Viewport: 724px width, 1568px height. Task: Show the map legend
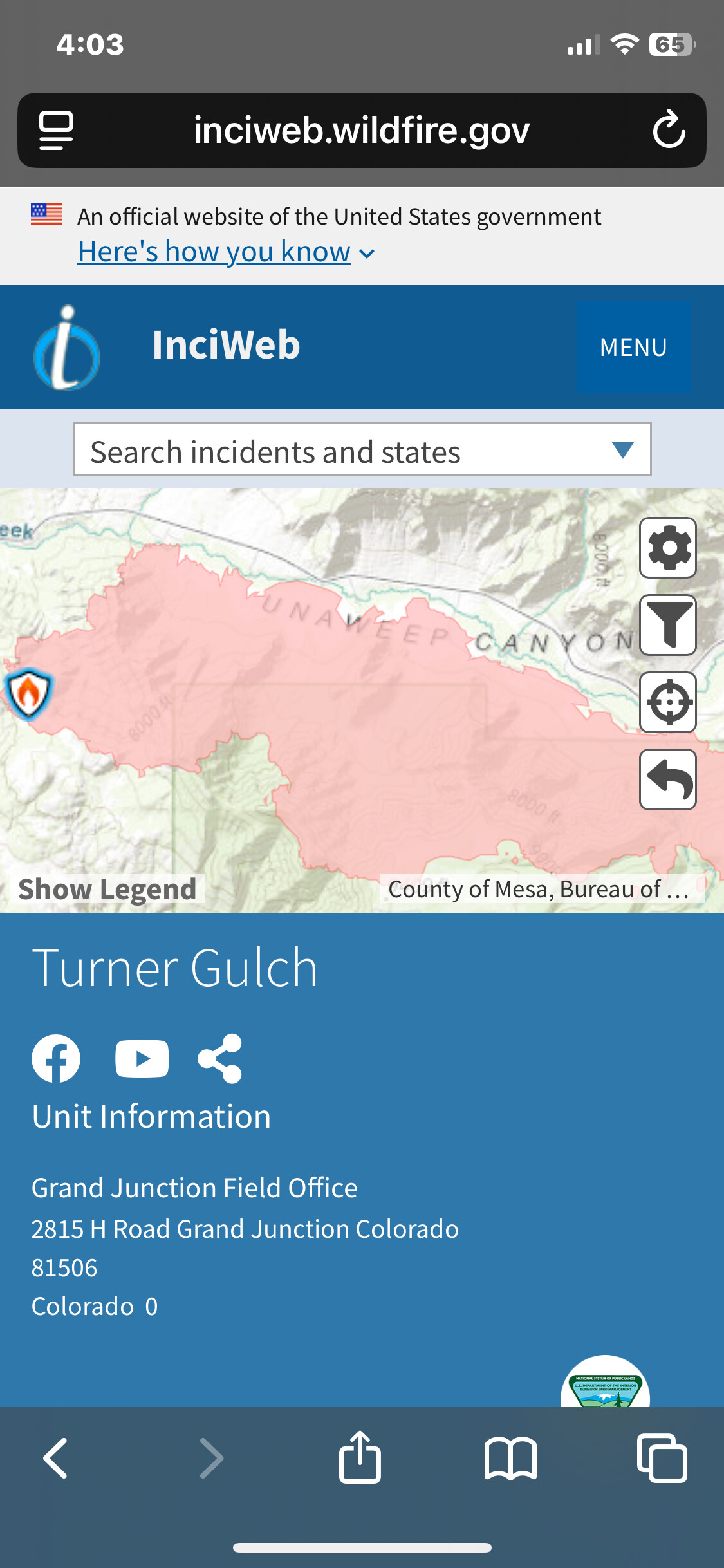pos(107,889)
